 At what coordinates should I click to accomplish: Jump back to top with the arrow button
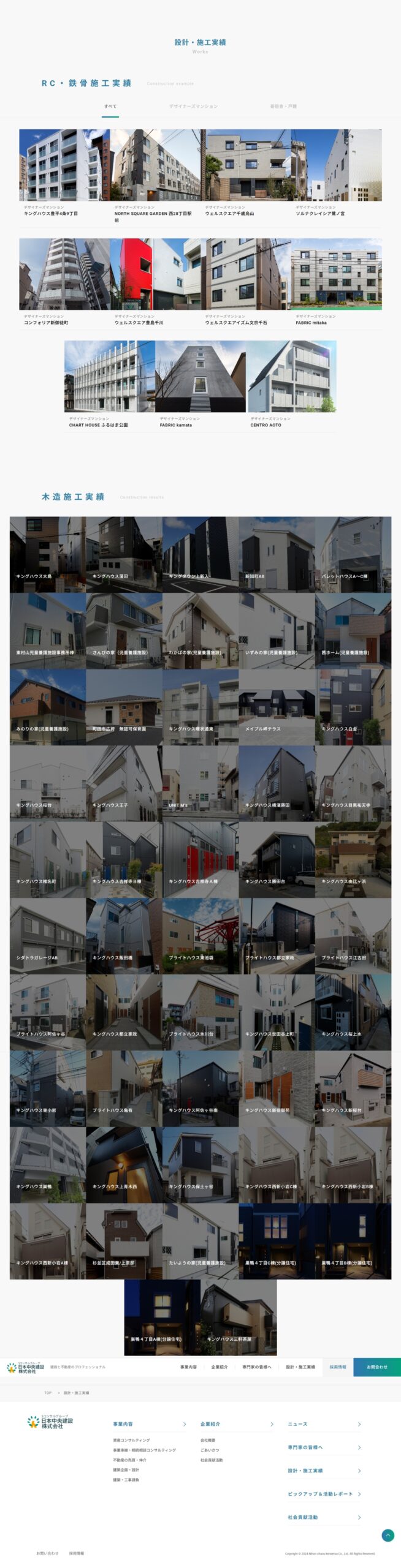point(388,1536)
